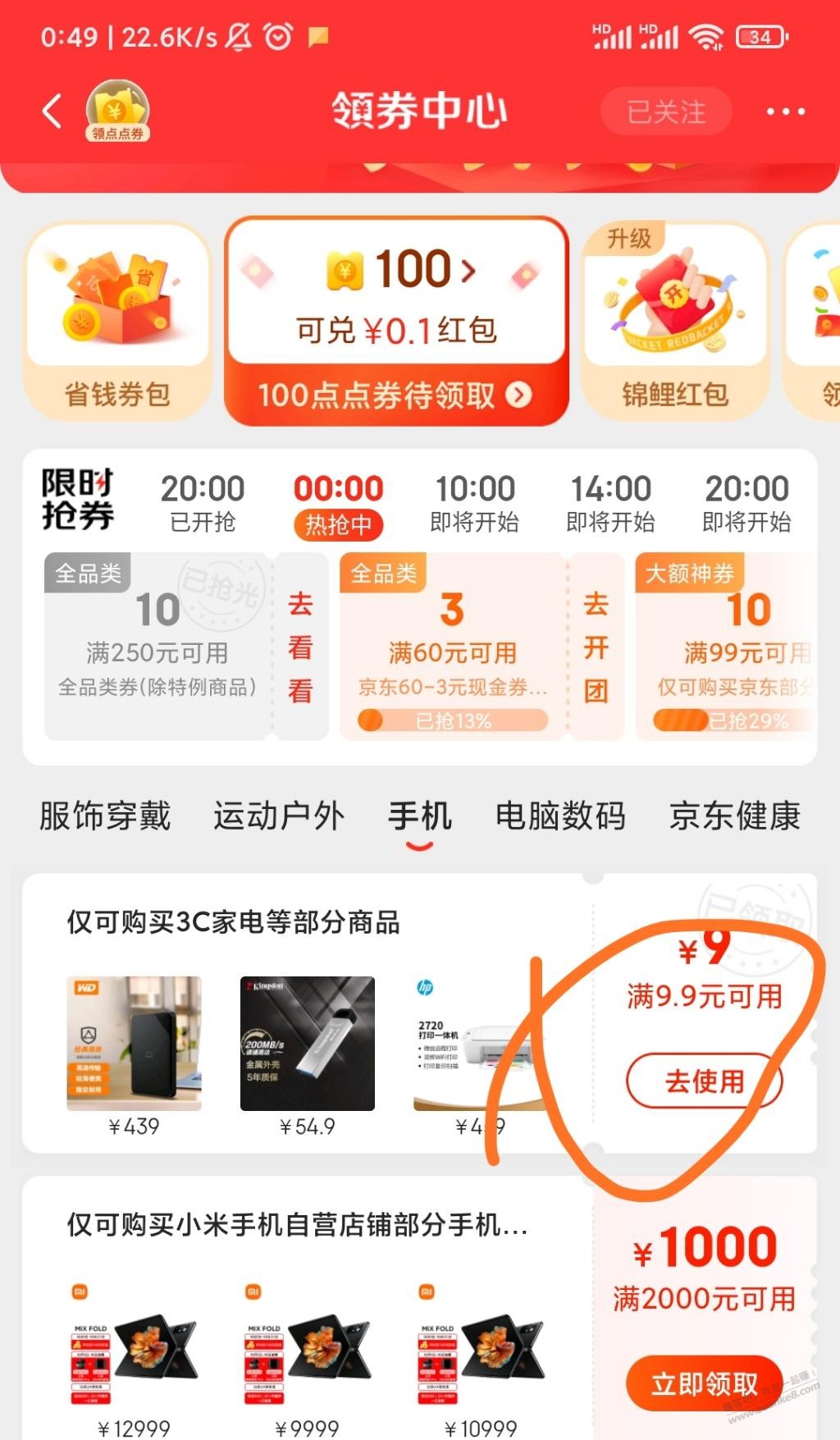
Task: Open the 省钱券包 card
Action: (117, 322)
